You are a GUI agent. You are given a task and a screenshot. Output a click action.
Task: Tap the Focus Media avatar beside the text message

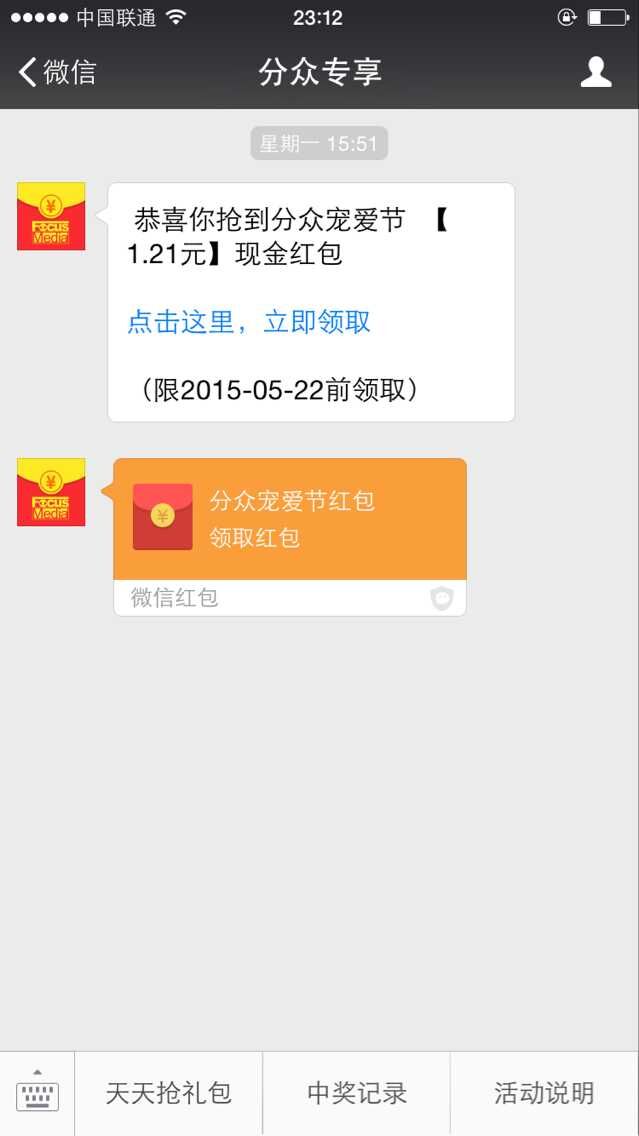(x=51, y=216)
